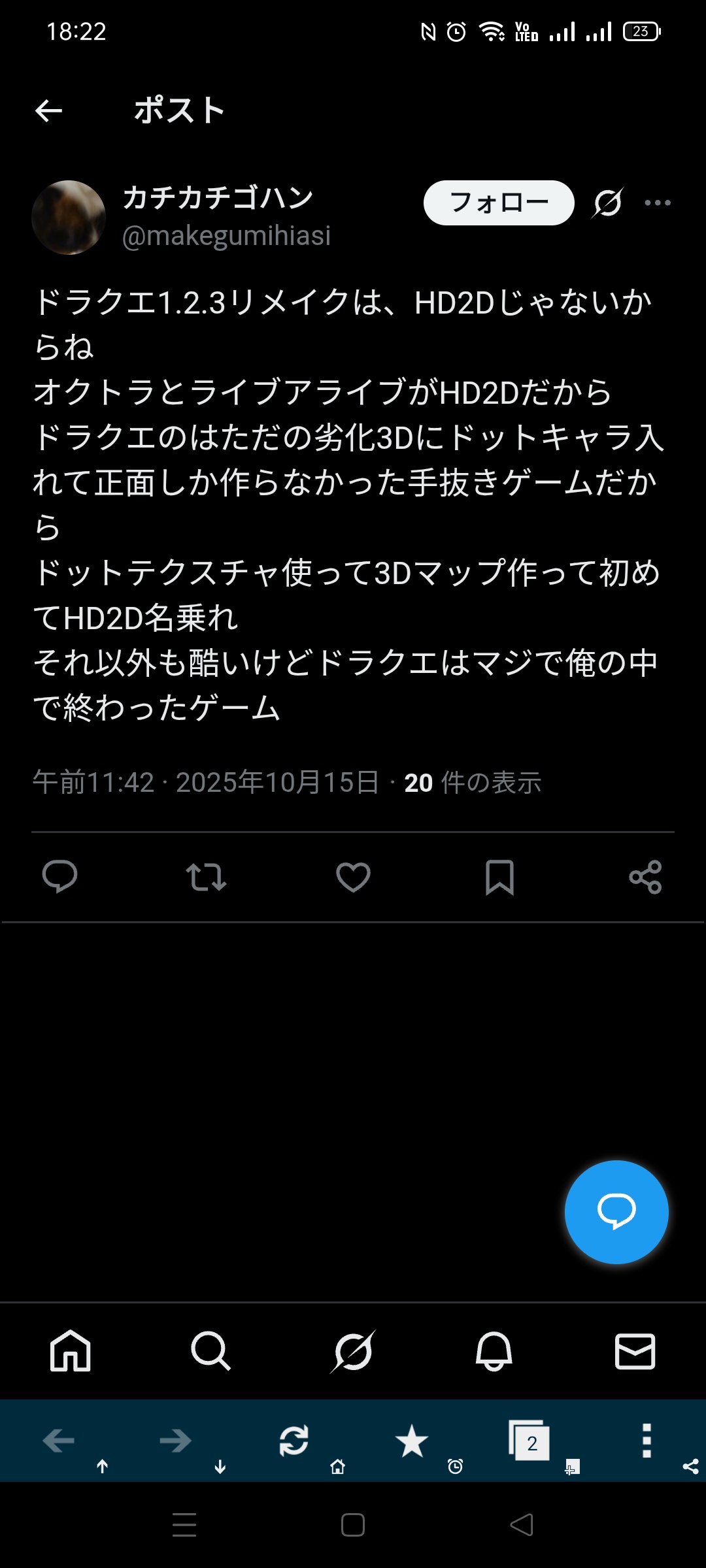Share this post
Image resolution: width=706 pixels, height=1568 pixels.
645,877
